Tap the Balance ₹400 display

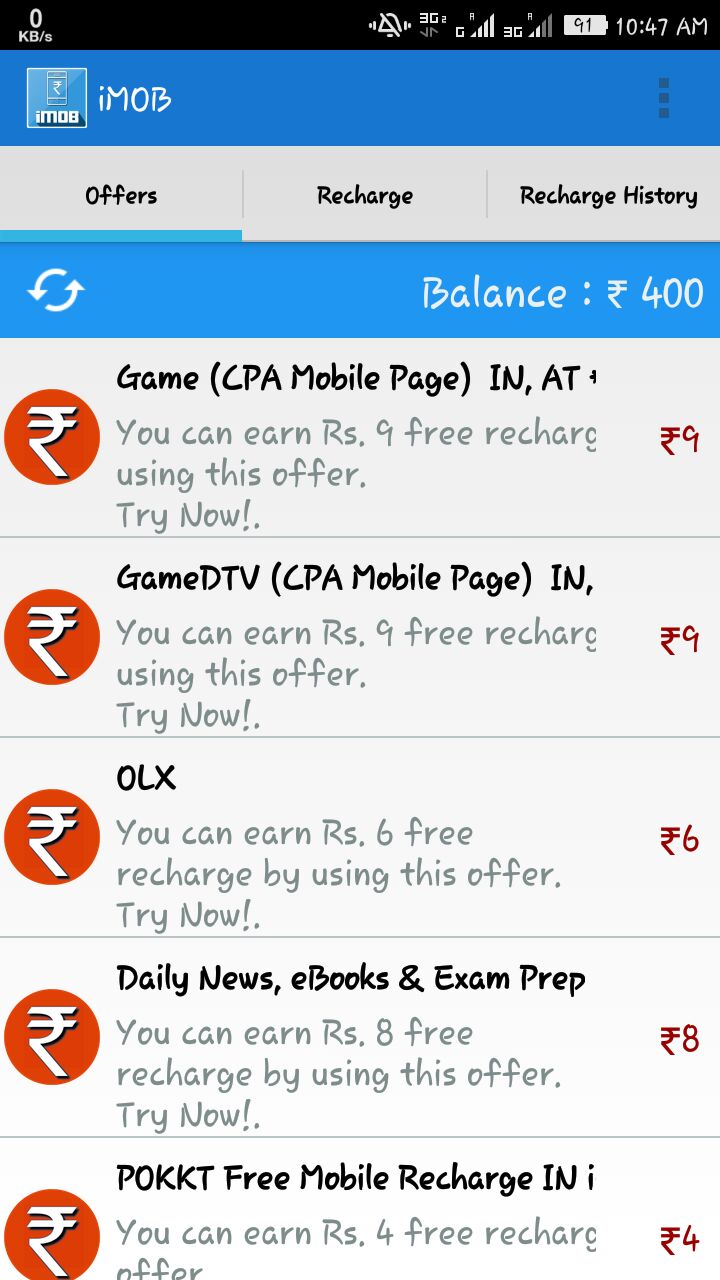[563, 293]
